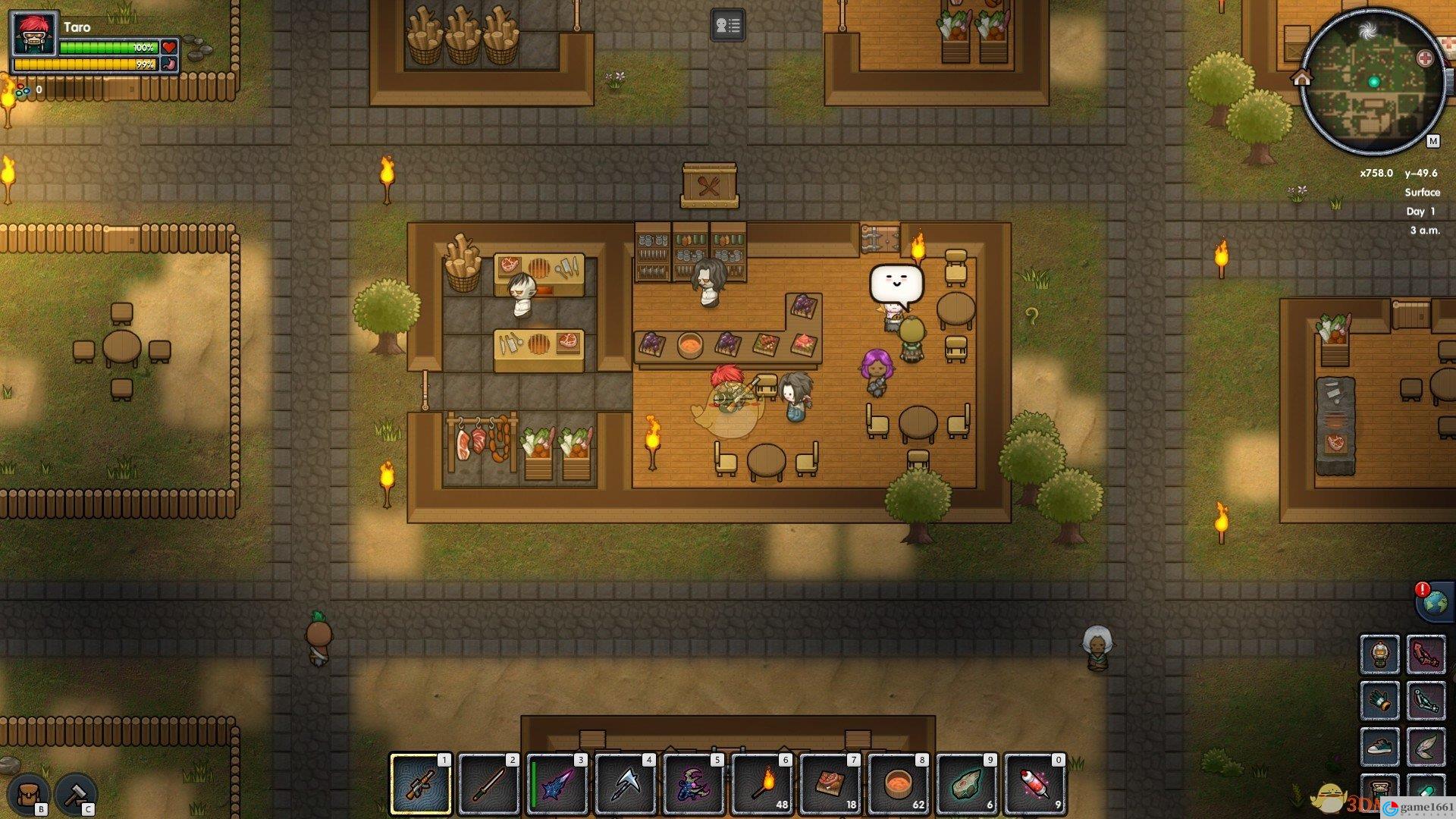The width and height of the screenshot is (1456, 819).
Task: Select the sword in hotbar slot 2
Action: point(489,783)
